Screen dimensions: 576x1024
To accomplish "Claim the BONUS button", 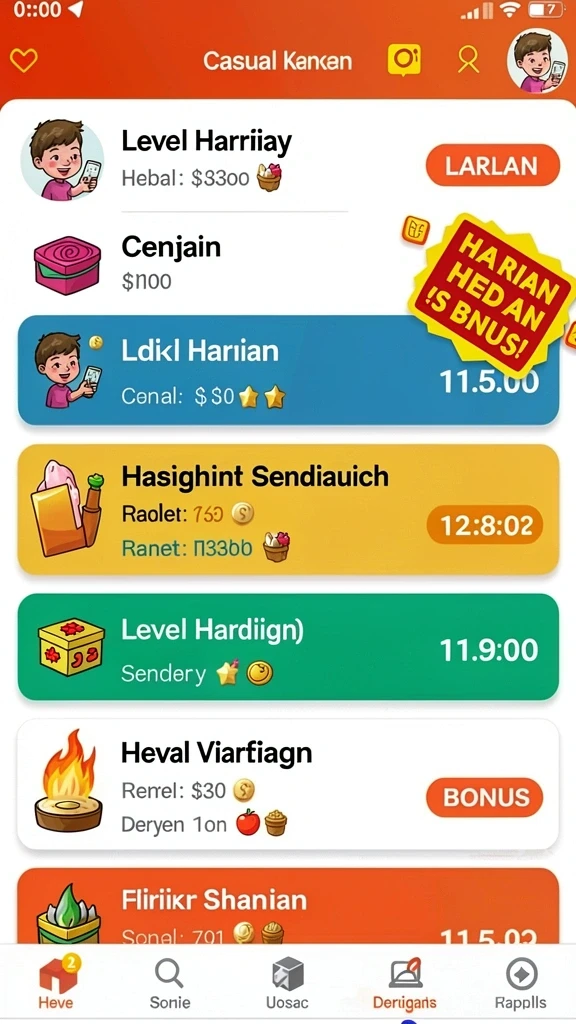I will [485, 797].
